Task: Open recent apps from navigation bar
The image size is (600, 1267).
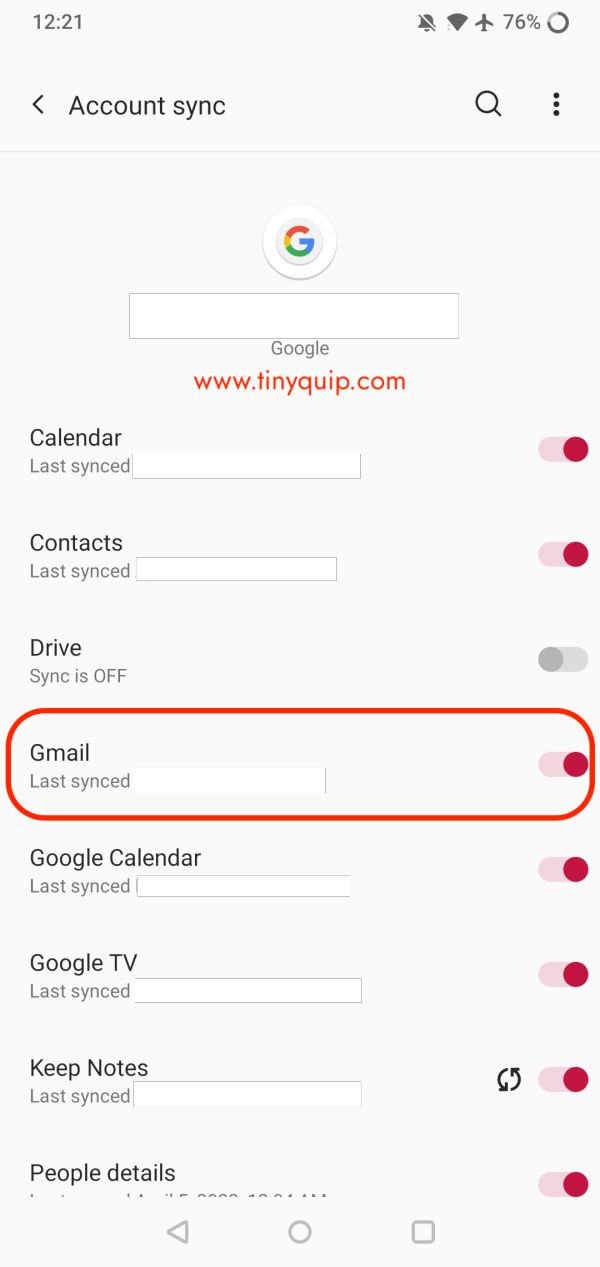Action: (423, 1232)
